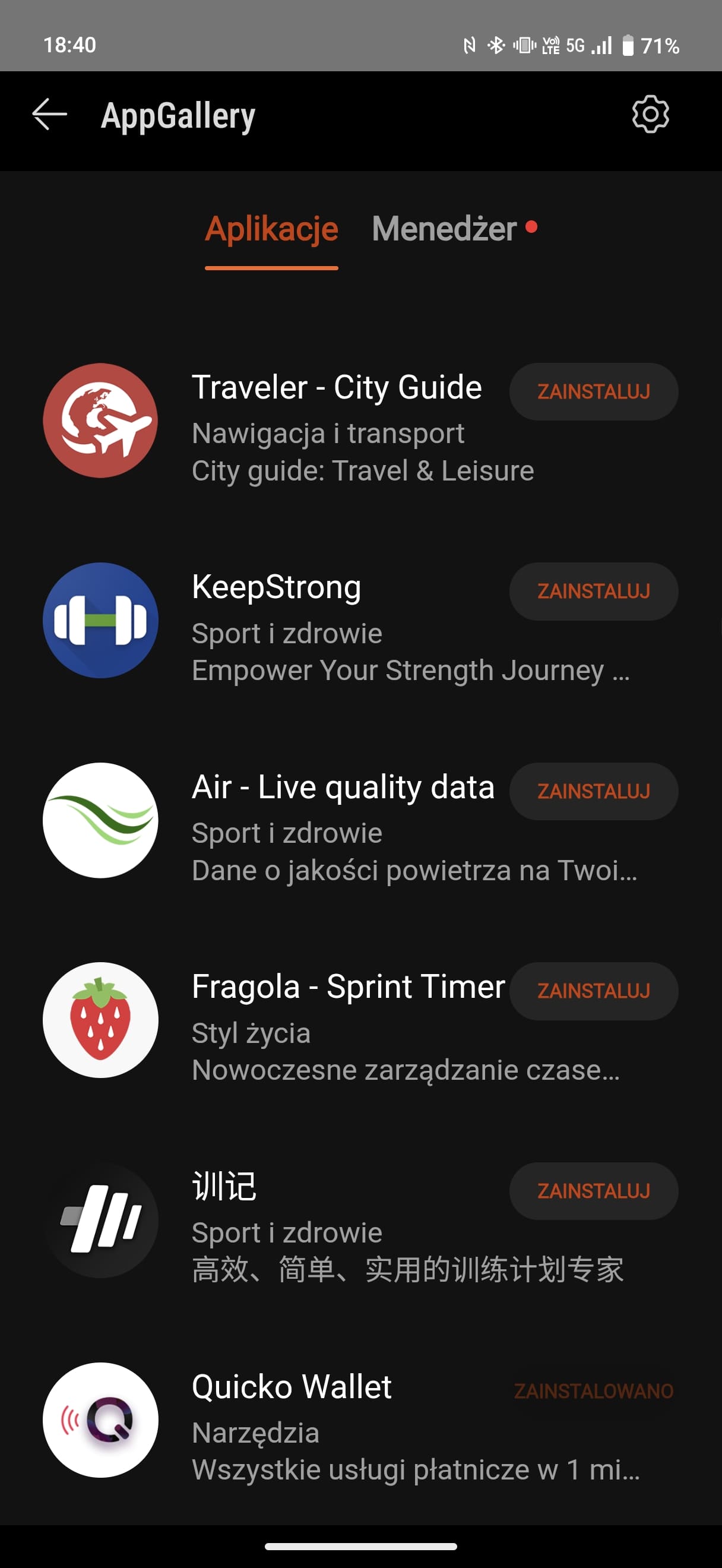The height and width of the screenshot is (1568, 722).
Task: Open AppGallery settings gear
Action: 650,115
